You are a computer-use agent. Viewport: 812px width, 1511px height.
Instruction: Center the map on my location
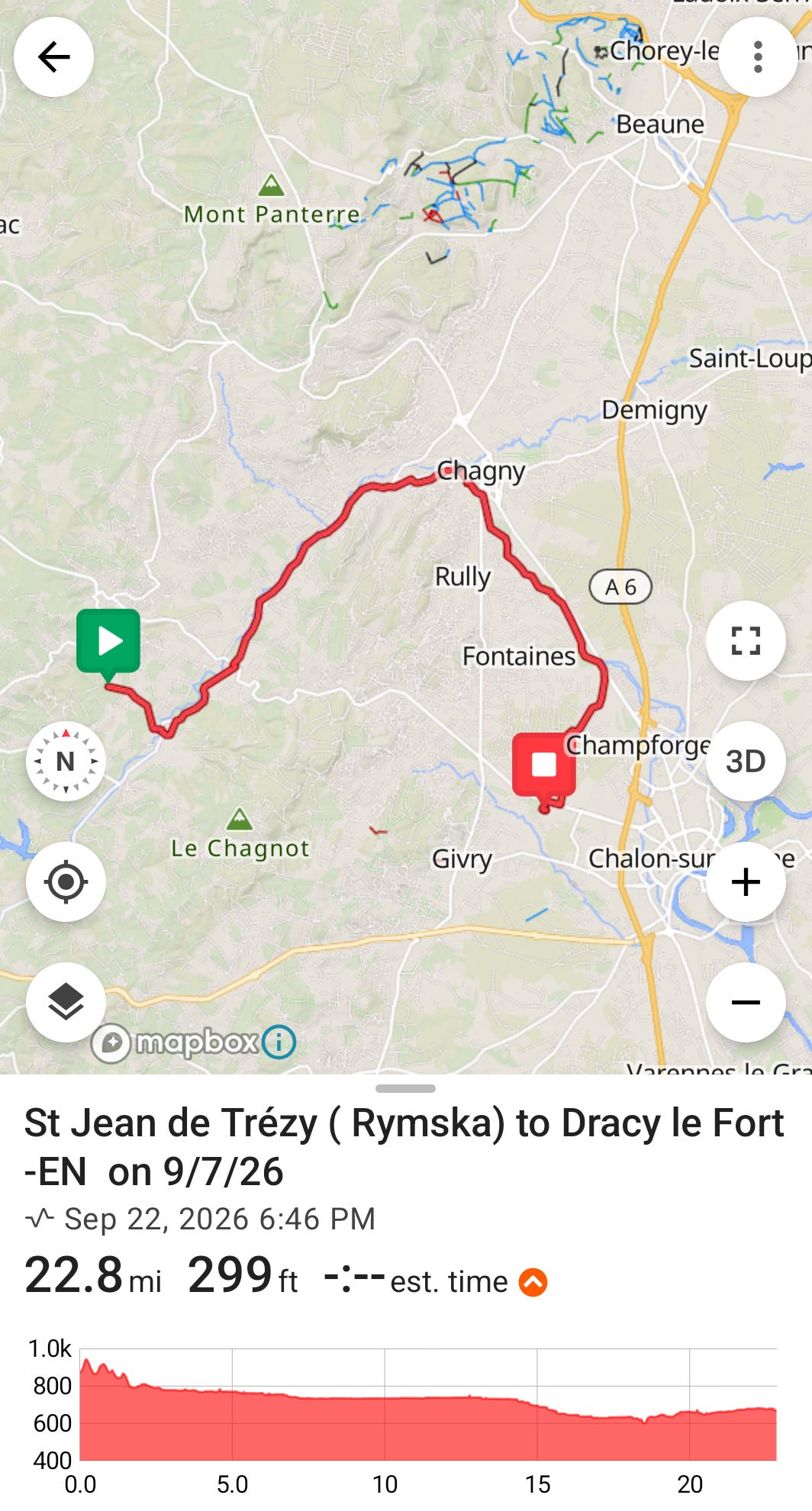click(66, 881)
